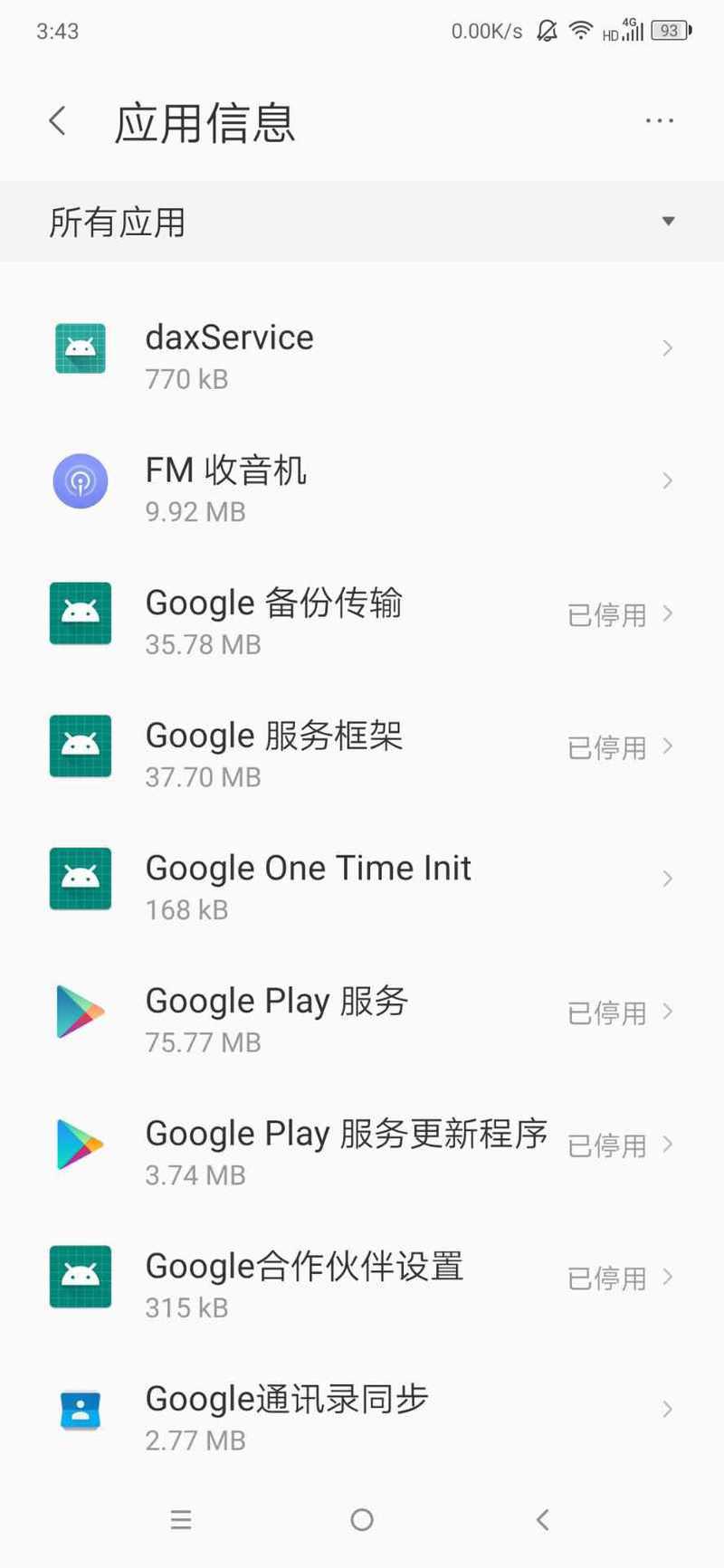Tap the system home button
The width and height of the screenshot is (724, 1568).
pos(362,1520)
